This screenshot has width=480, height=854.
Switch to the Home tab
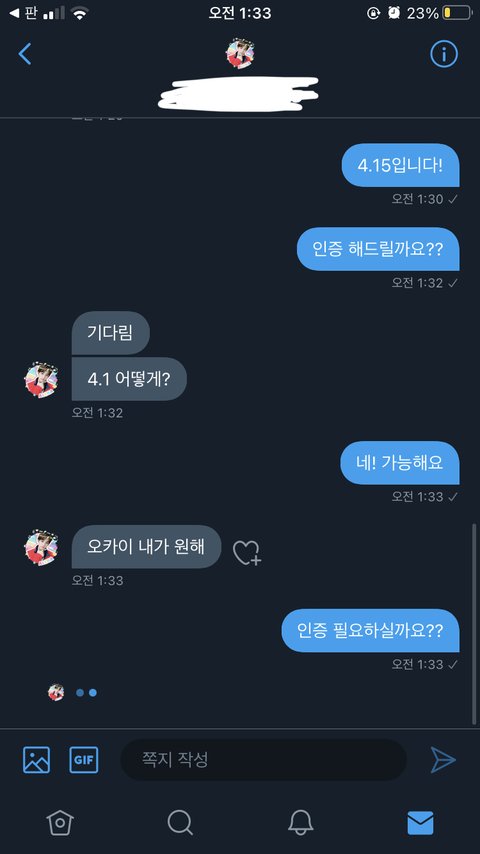click(59, 822)
